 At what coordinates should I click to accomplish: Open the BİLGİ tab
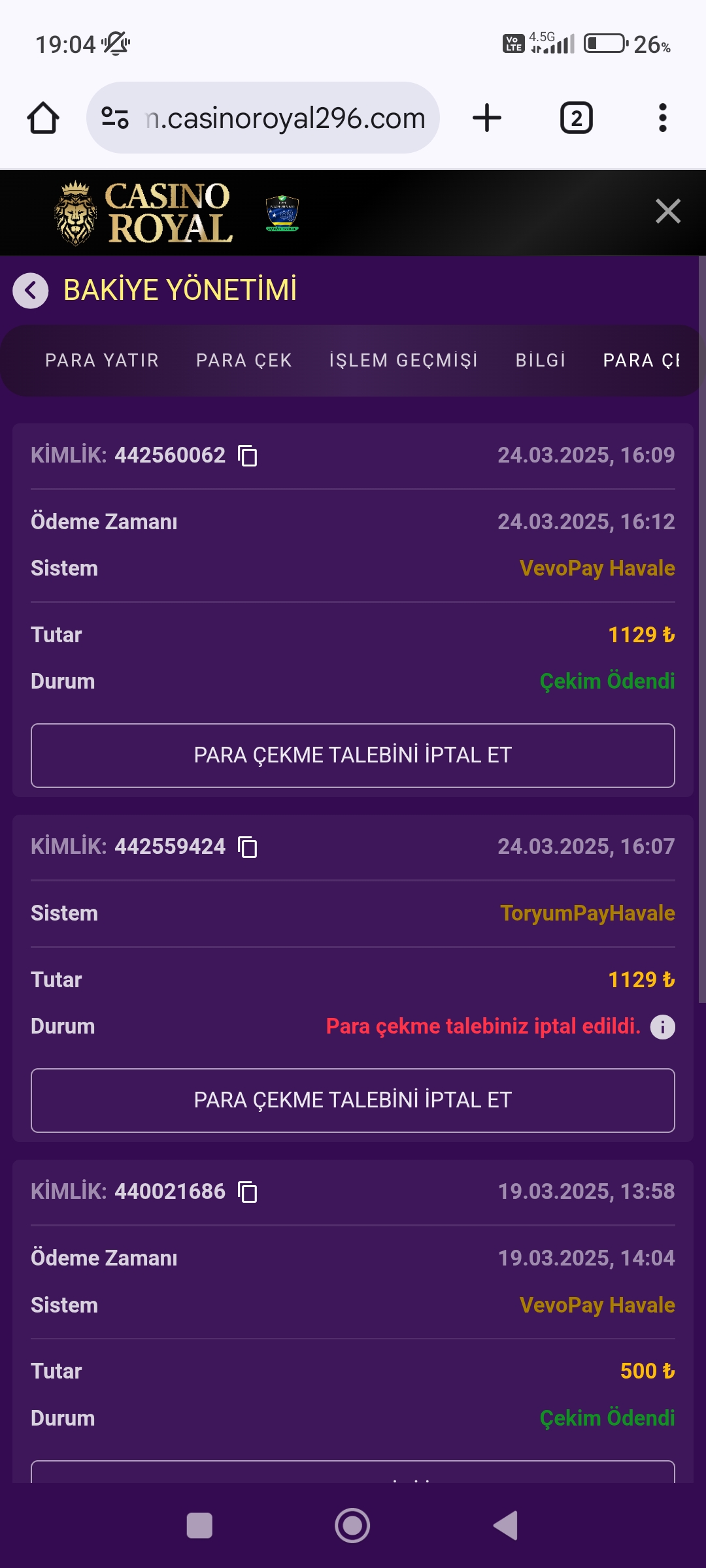541,360
